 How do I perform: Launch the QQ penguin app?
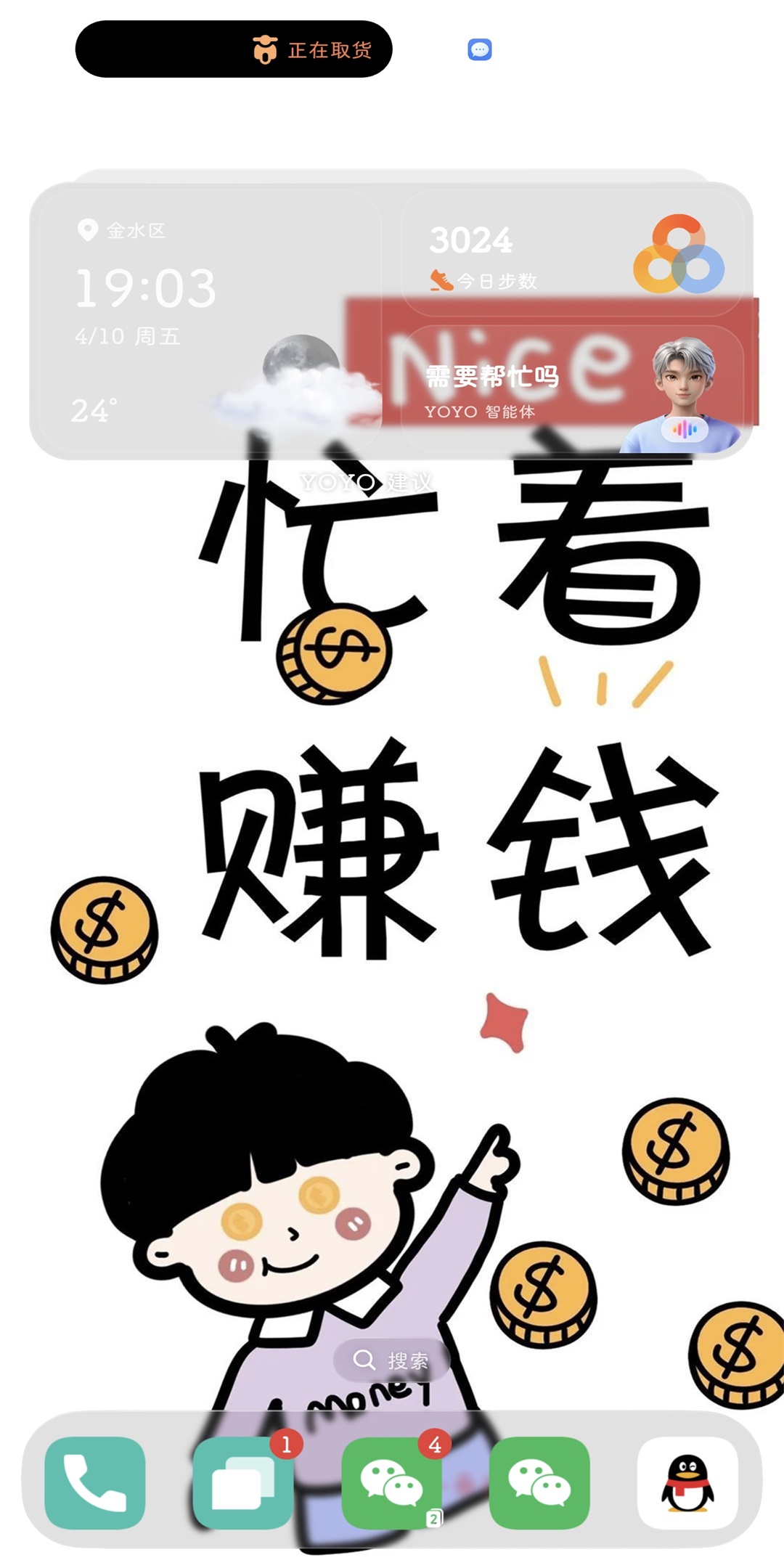pos(687,1483)
